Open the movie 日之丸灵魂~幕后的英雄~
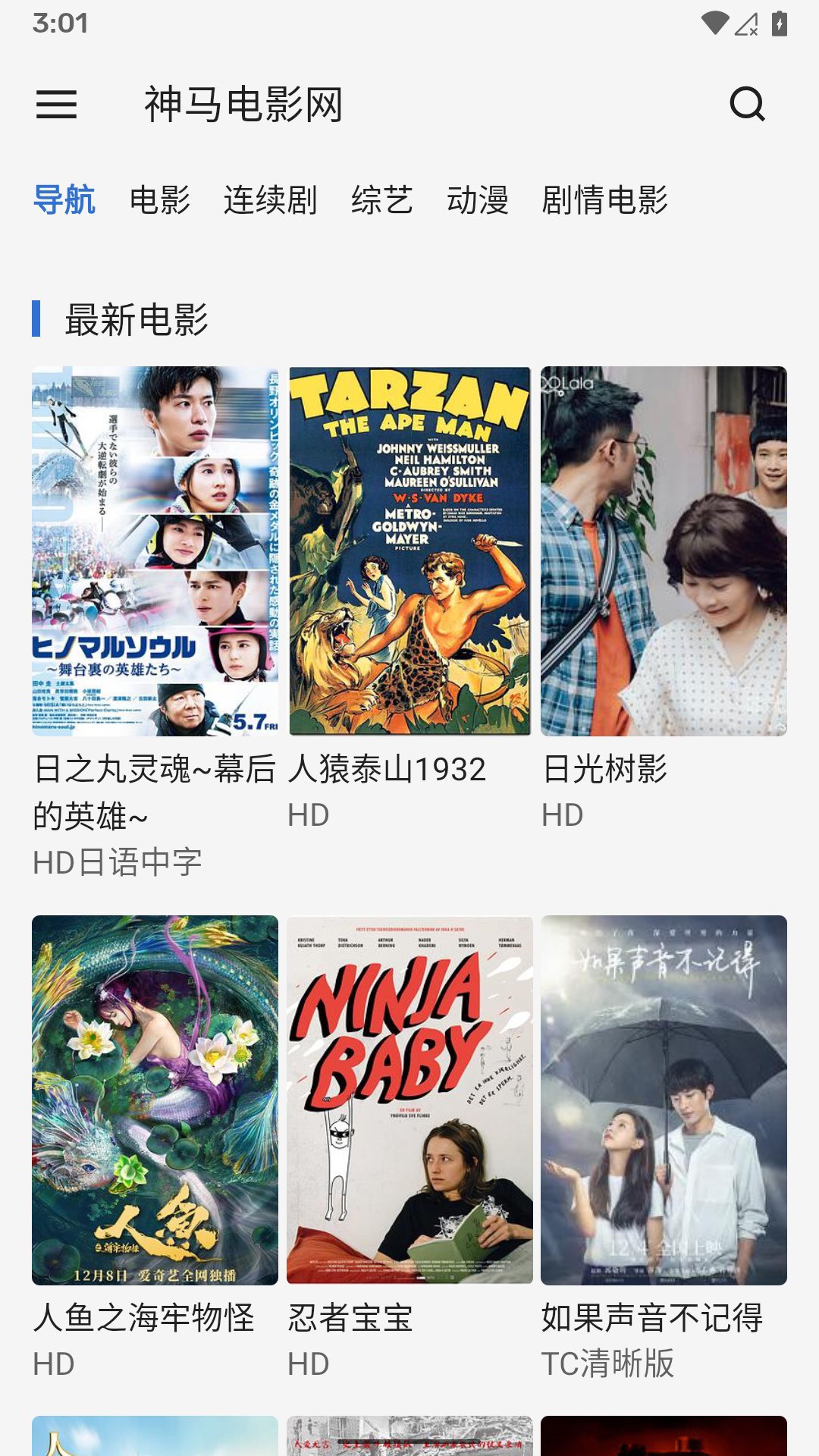 coord(155,551)
